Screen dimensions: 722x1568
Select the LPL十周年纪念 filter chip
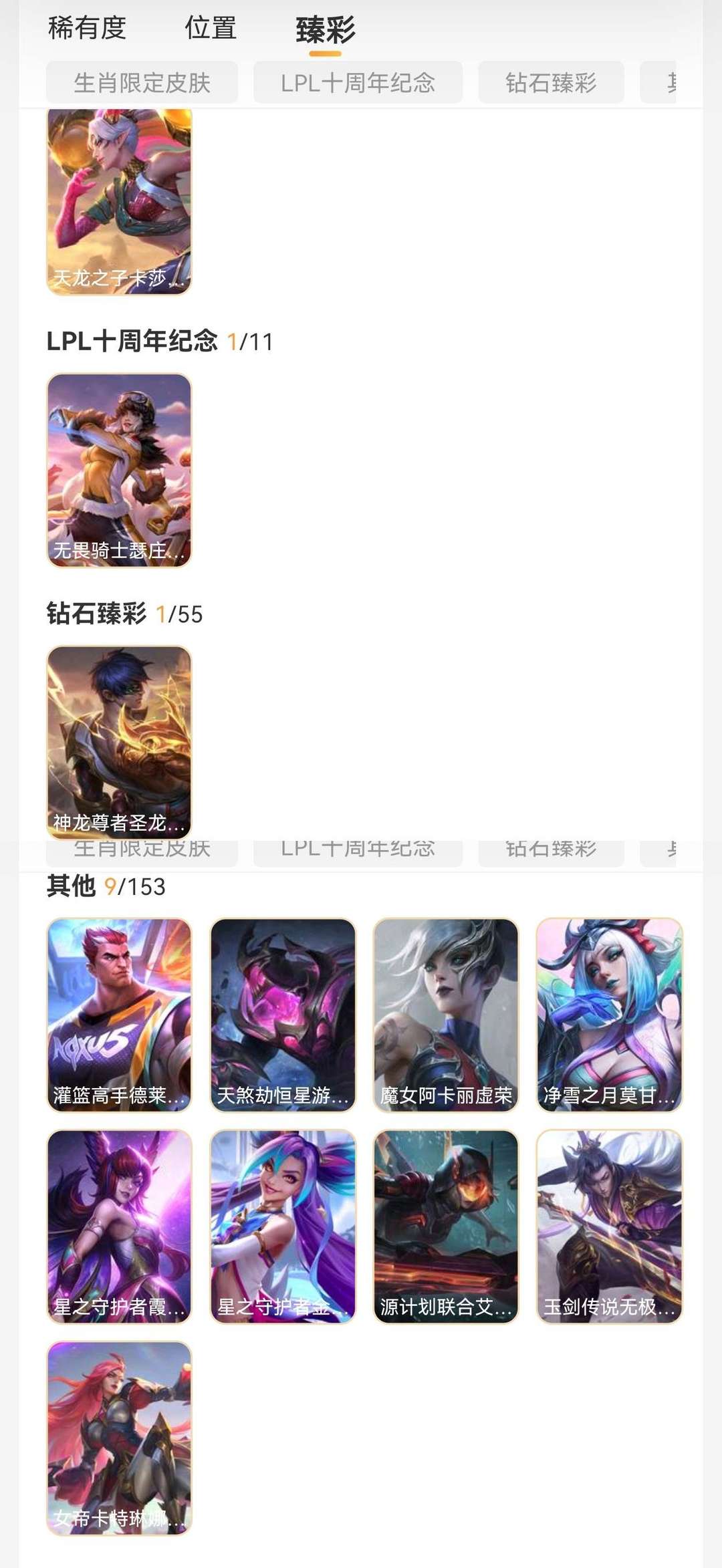point(358,83)
